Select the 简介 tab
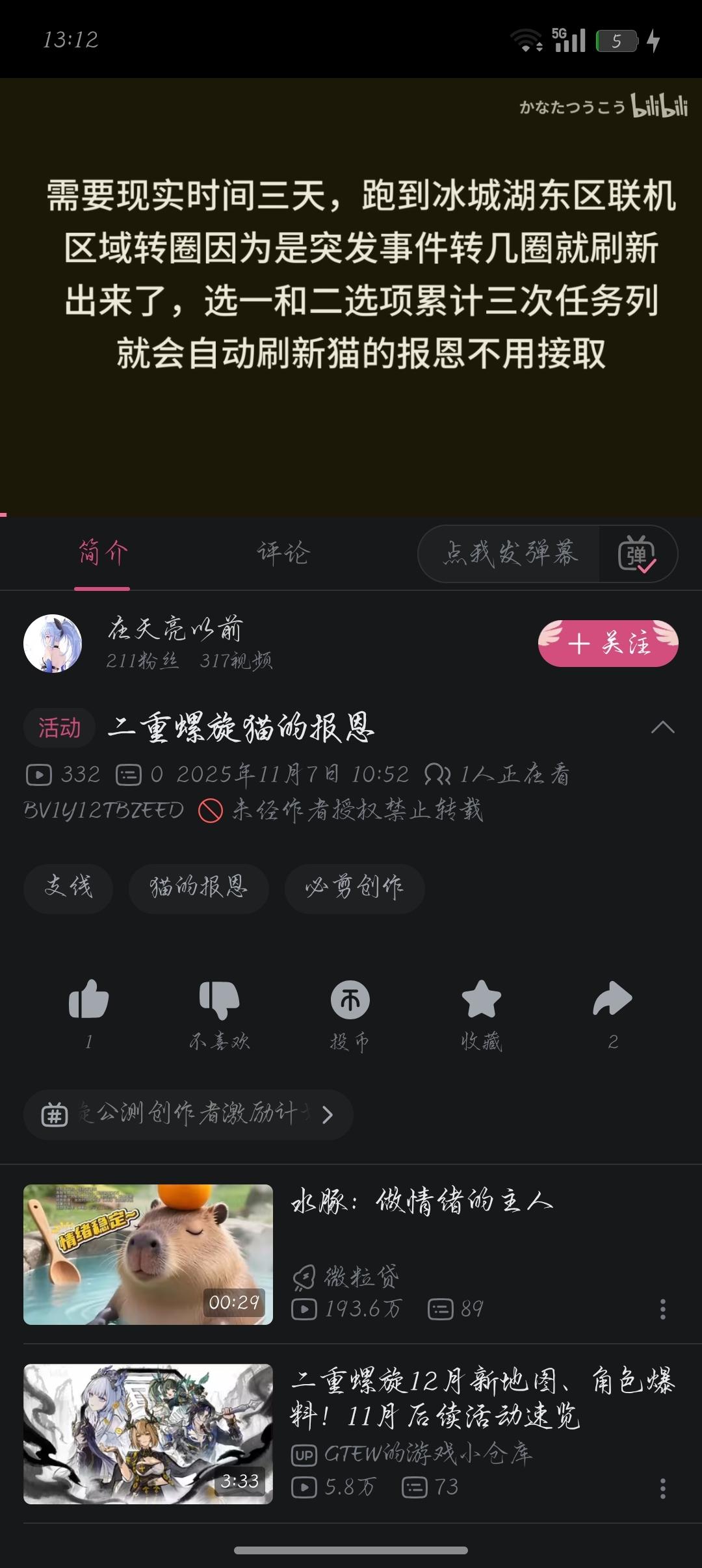Screen dimensions: 702x1568 point(103,553)
